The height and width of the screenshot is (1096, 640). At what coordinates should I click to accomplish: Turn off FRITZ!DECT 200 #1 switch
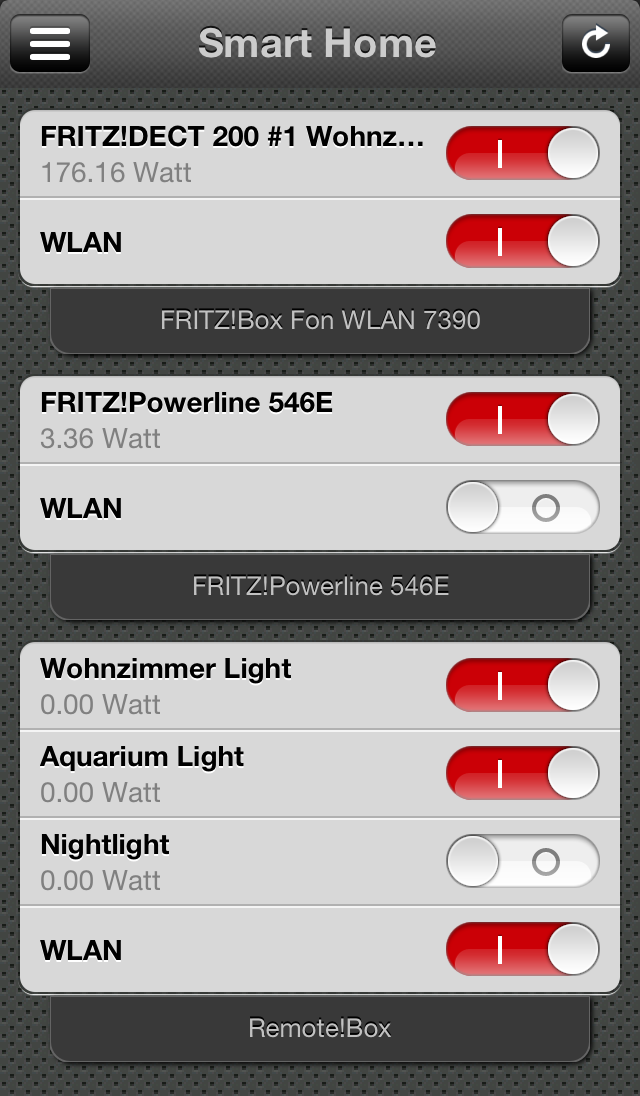tap(523, 153)
